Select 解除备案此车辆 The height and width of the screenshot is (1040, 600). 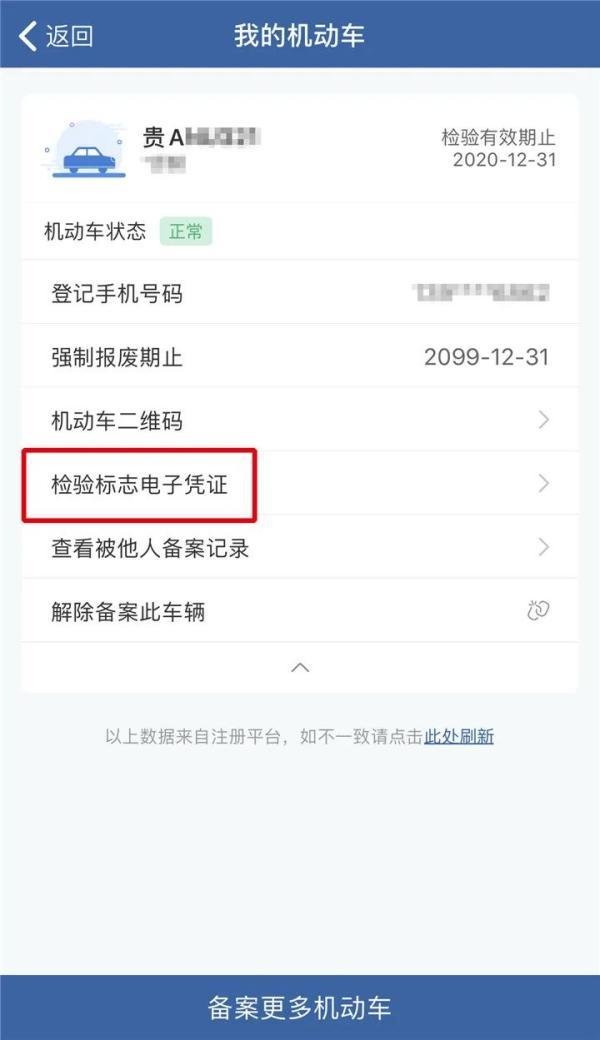coord(300,611)
